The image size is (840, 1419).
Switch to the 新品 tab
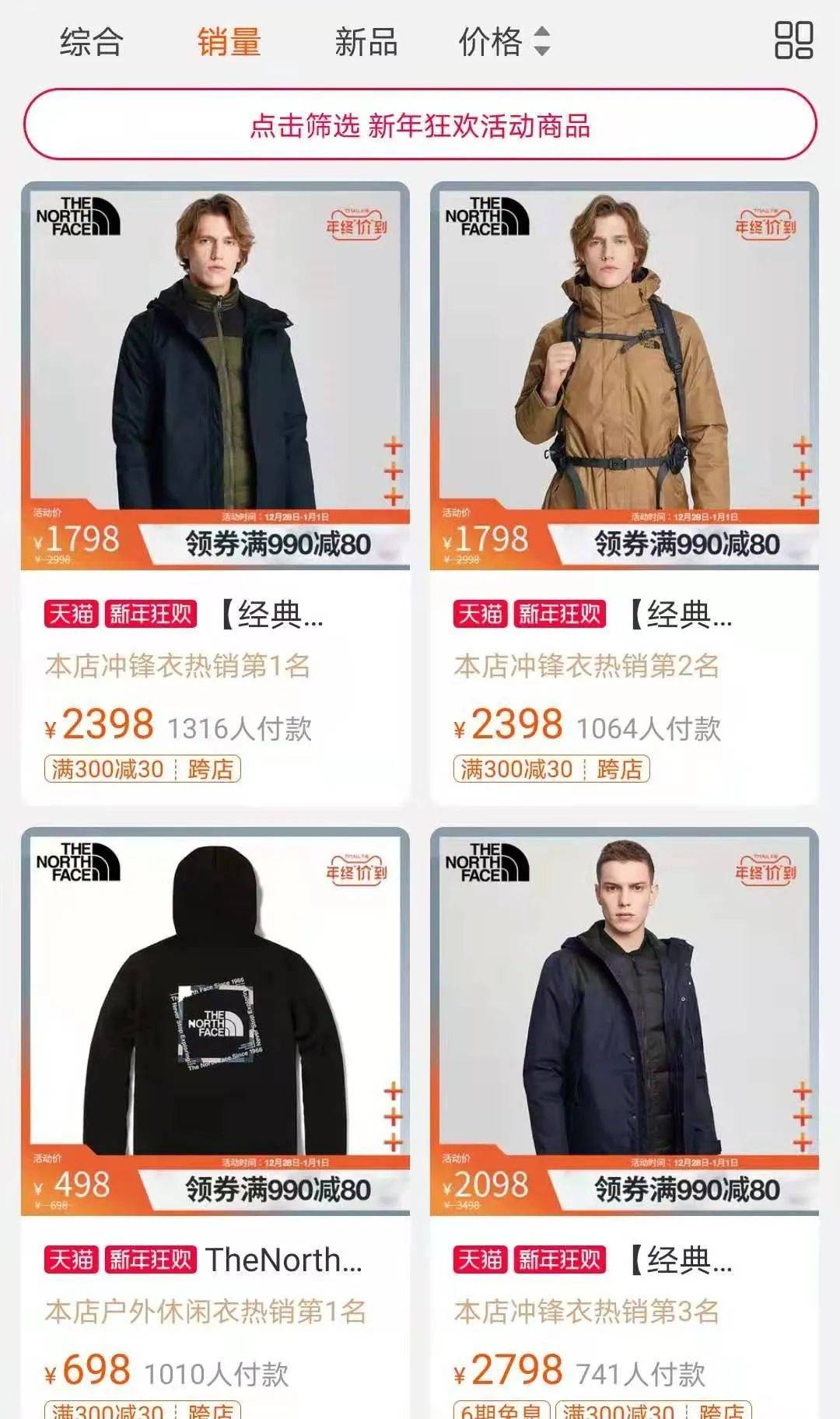[366, 41]
